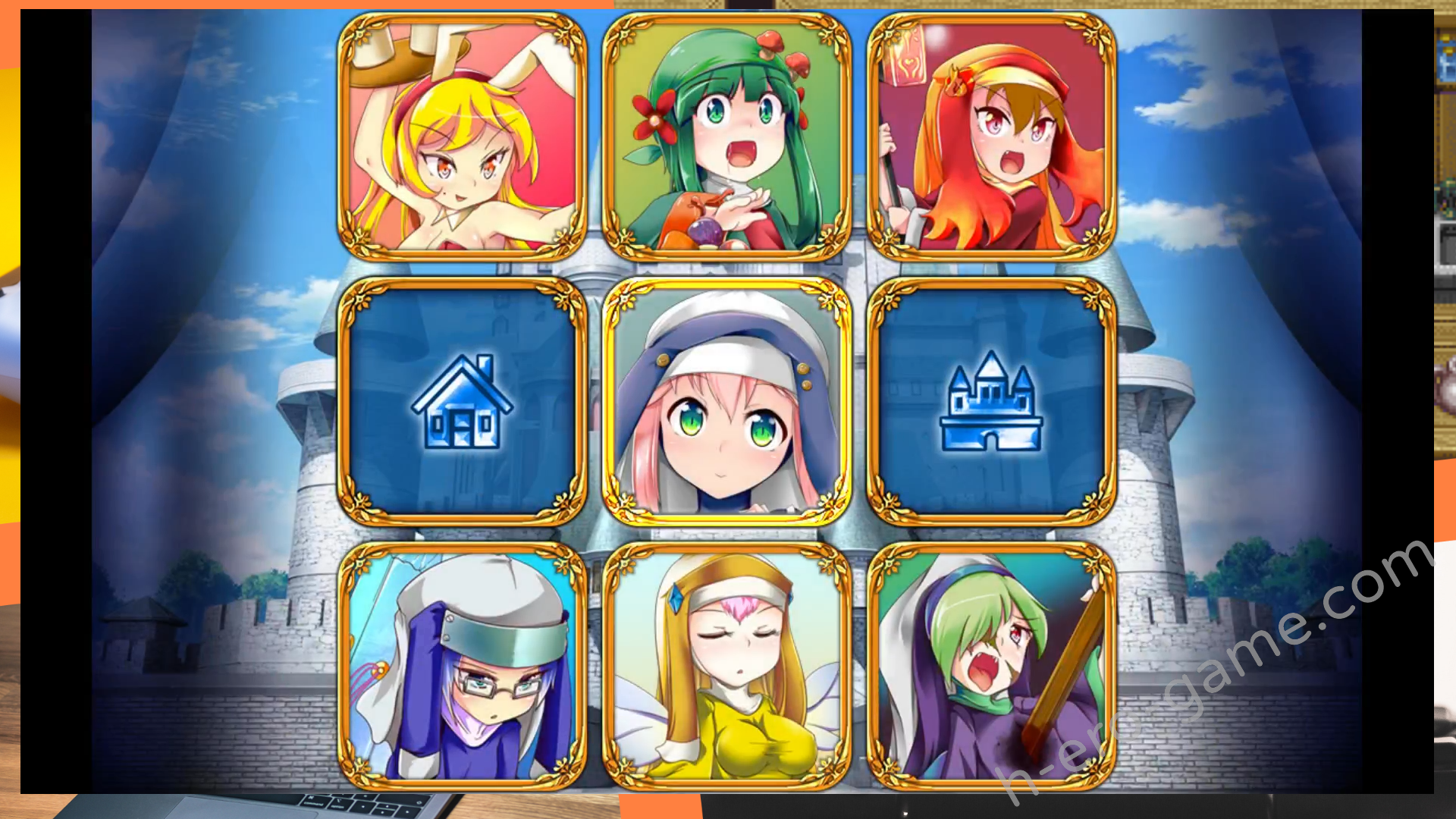Choose the green-haired mushroom girl tile
The width and height of the screenshot is (1456, 819).
click(726, 136)
